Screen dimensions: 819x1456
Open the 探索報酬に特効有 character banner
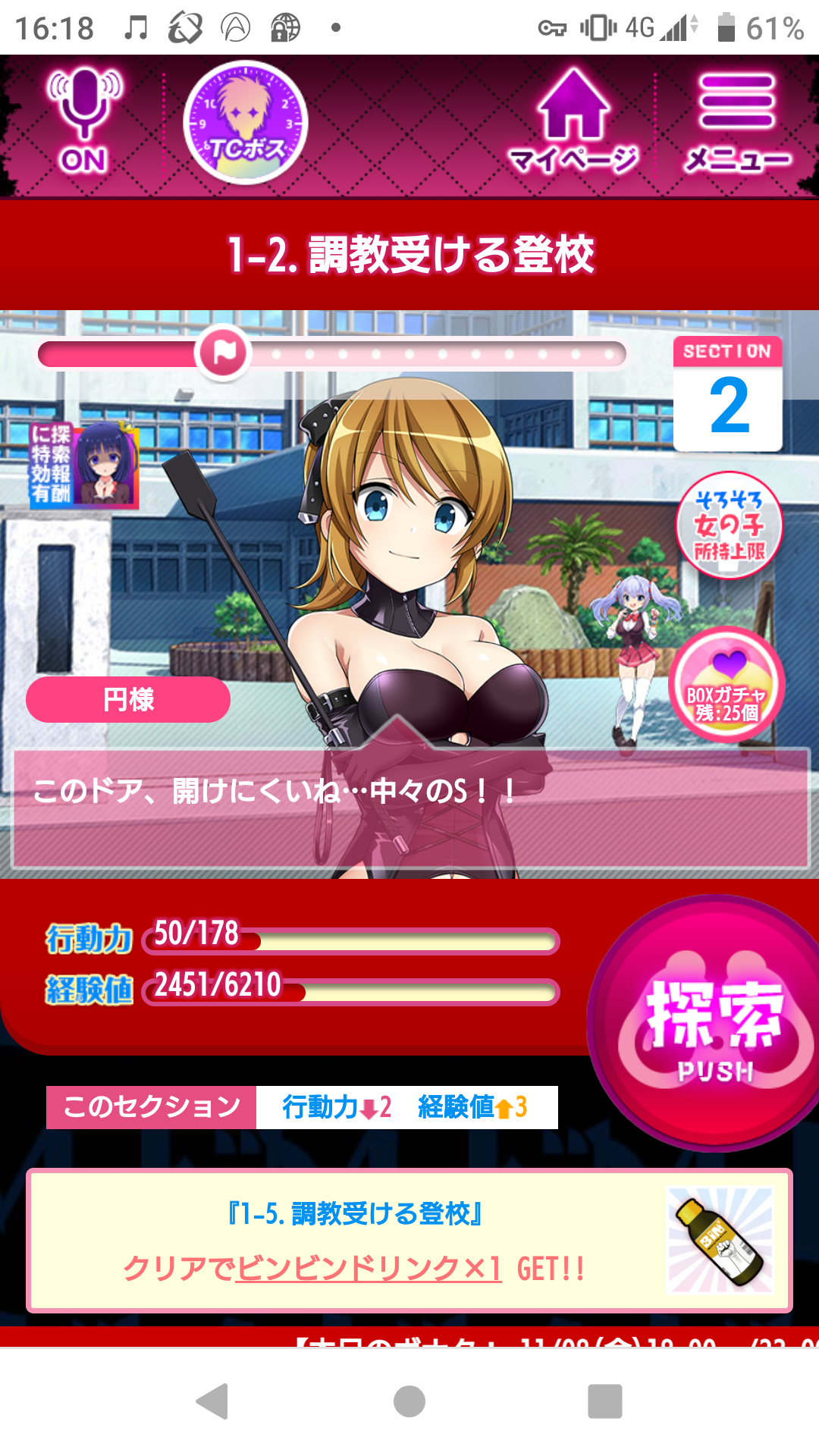click(83, 465)
